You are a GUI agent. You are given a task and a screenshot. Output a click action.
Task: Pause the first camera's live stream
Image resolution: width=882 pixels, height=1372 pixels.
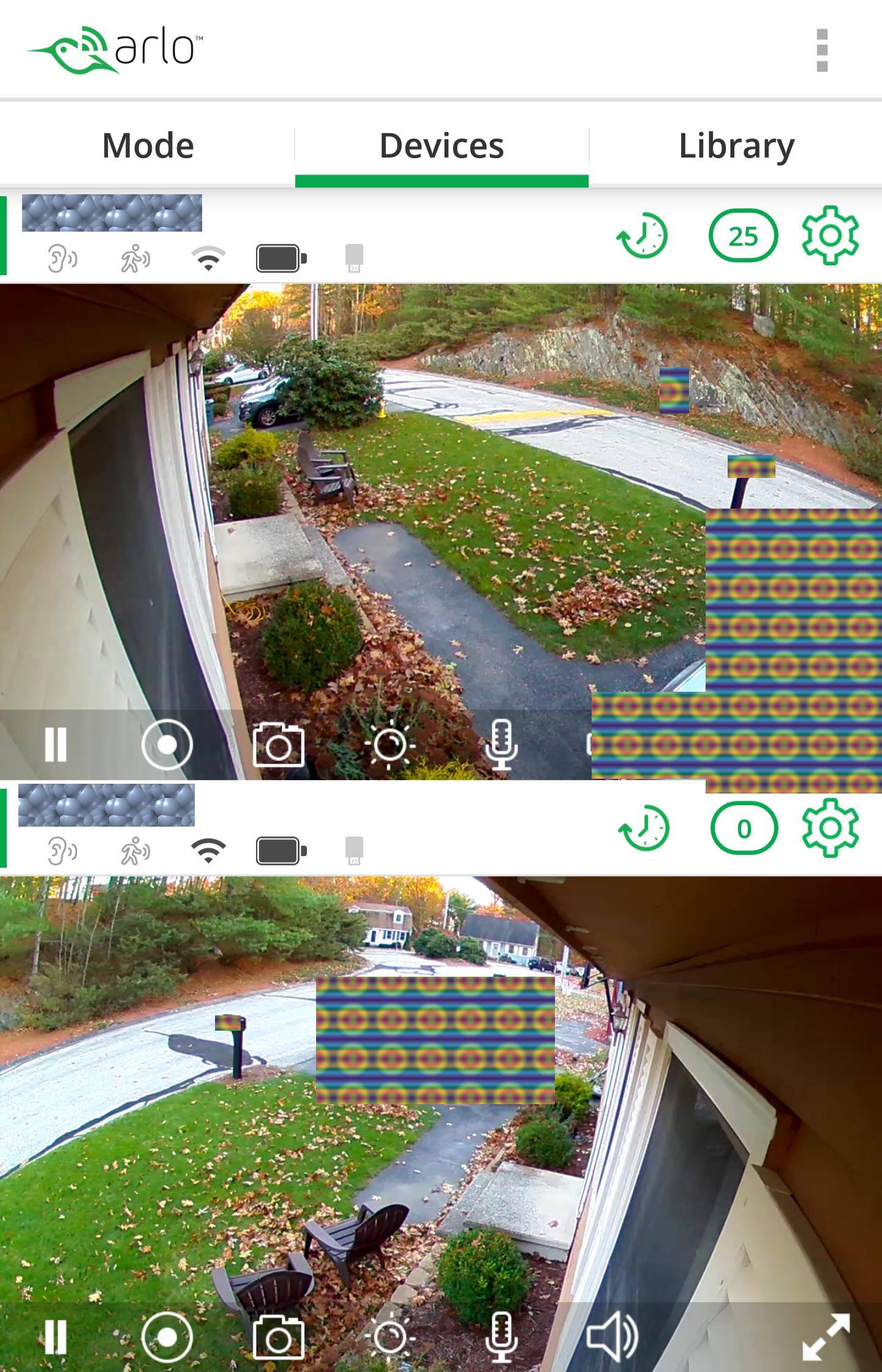tap(56, 745)
